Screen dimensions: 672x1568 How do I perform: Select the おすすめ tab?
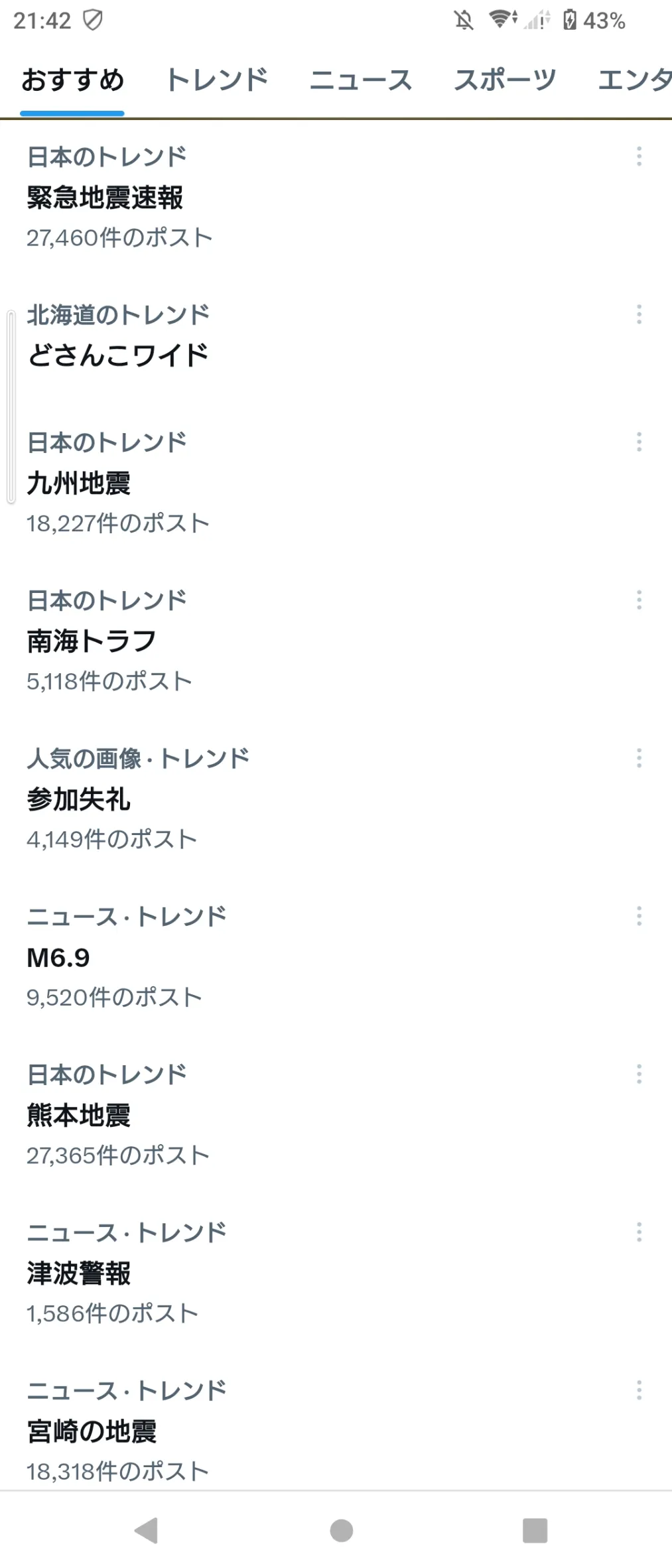point(72,80)
